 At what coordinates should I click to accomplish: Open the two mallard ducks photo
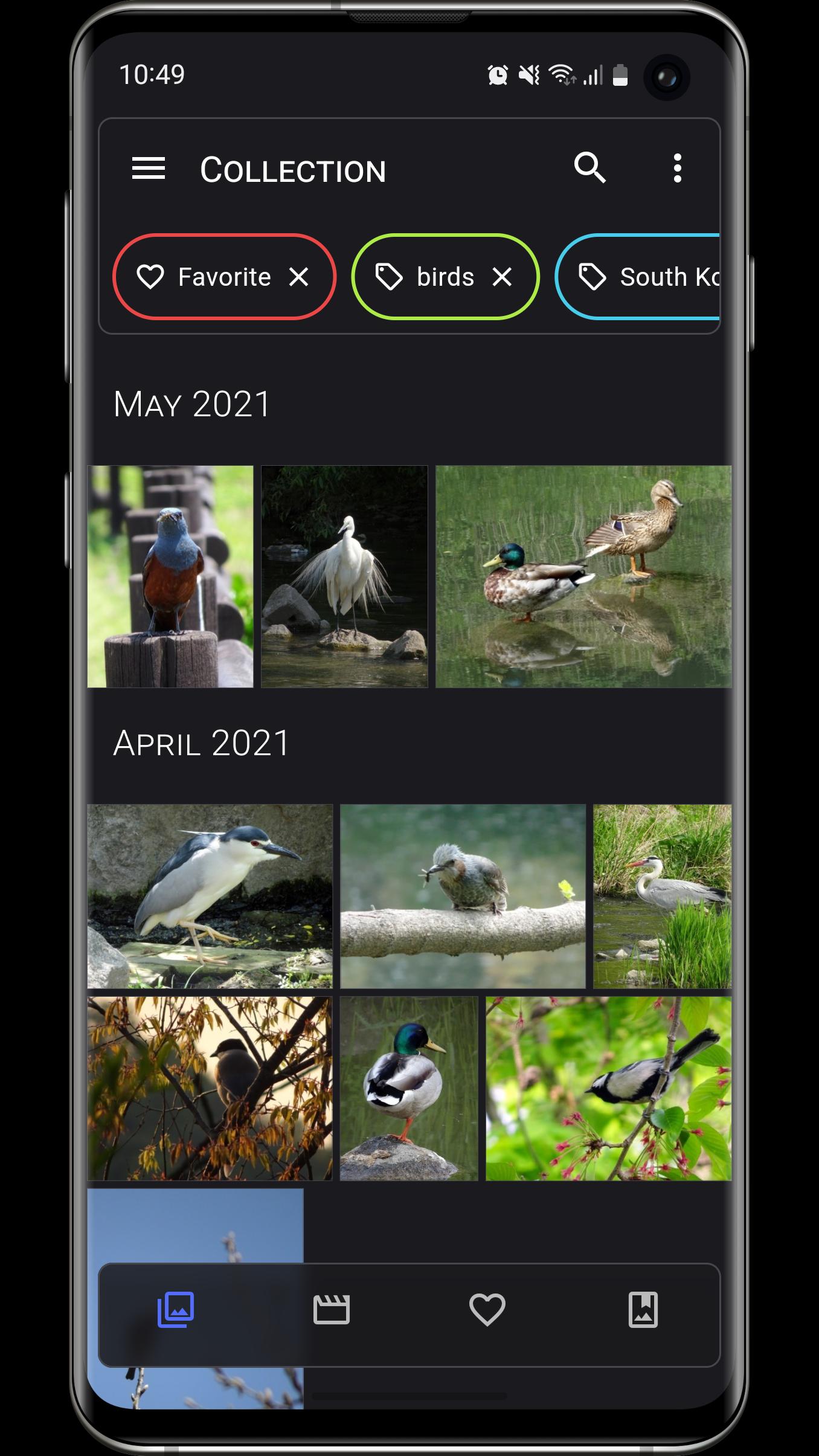(x=583, y=576)
